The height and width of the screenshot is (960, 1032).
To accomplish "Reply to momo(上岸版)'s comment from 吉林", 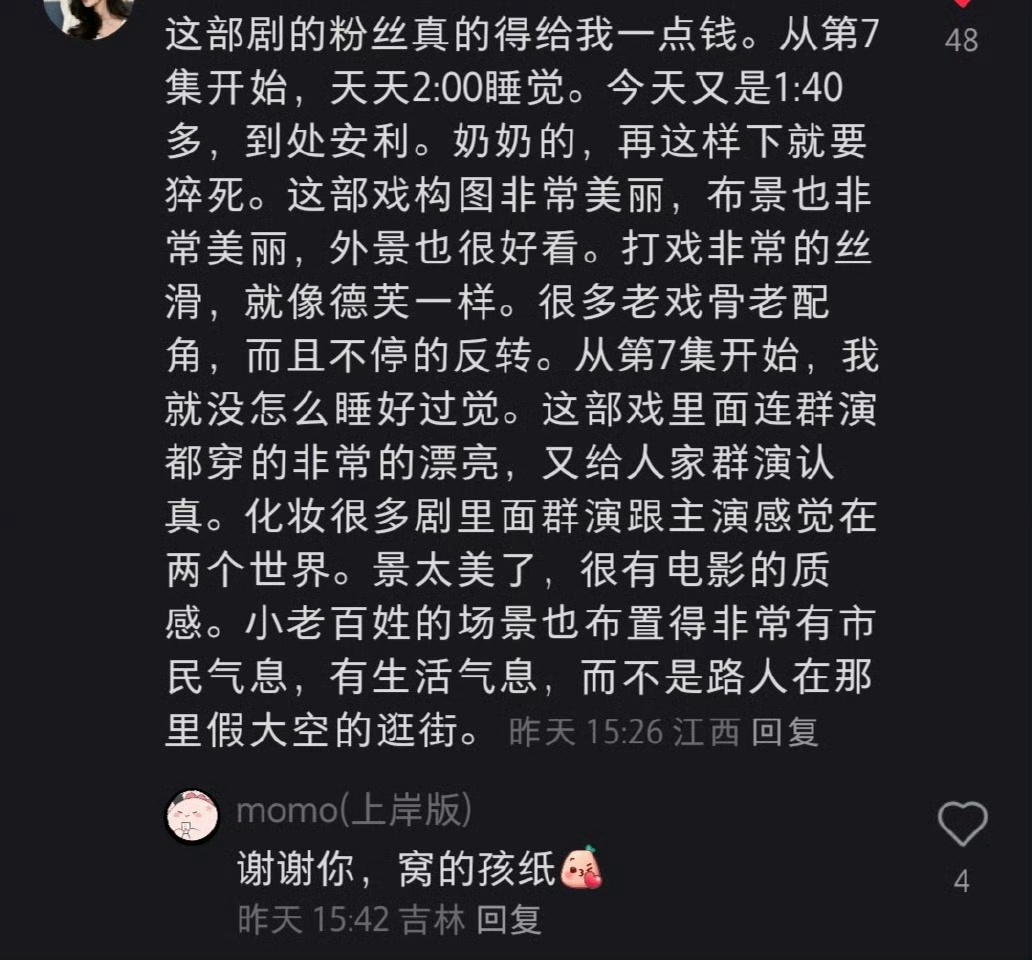I will [508, 919].
